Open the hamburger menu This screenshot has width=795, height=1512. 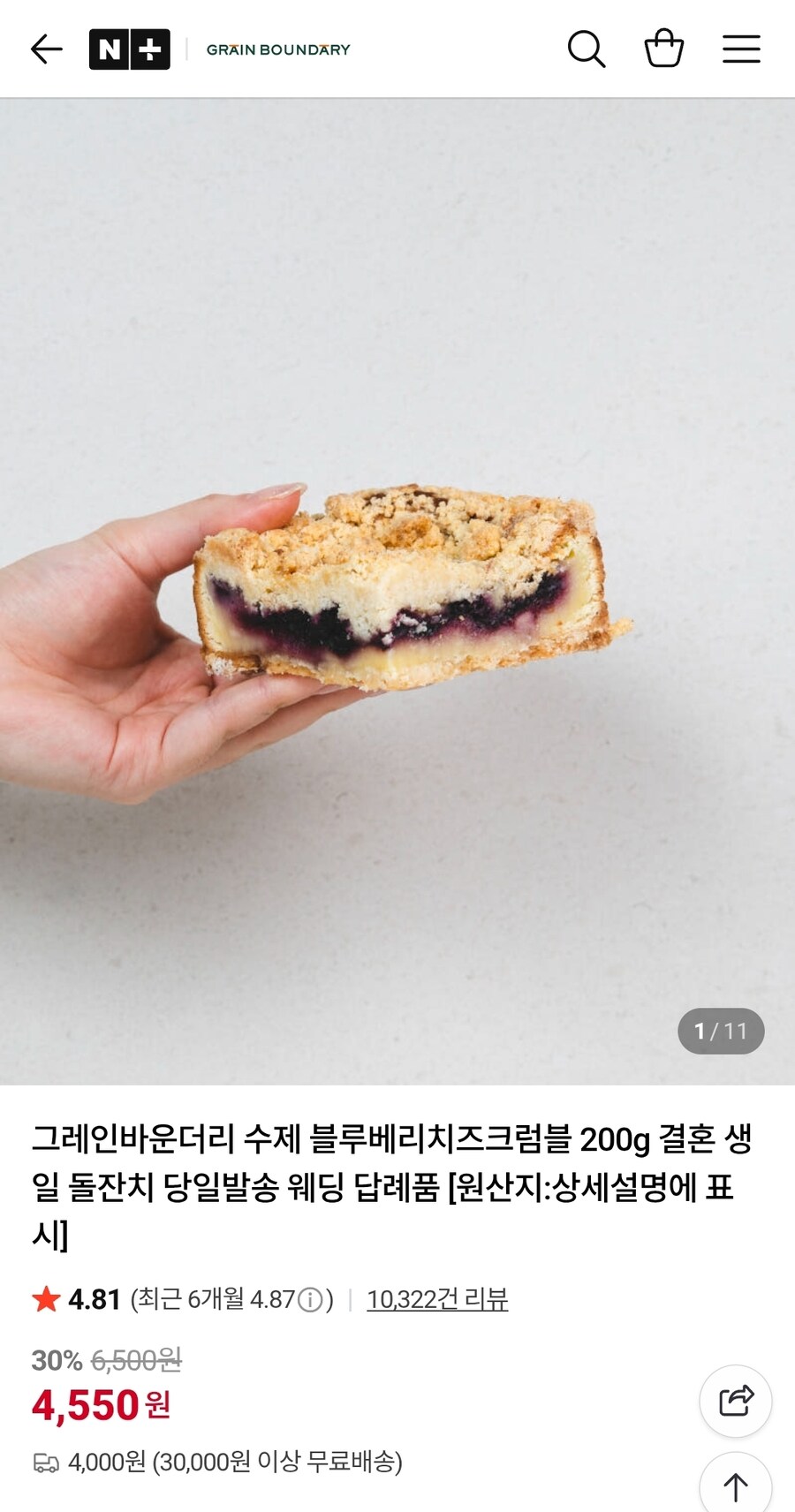[741, 49]
